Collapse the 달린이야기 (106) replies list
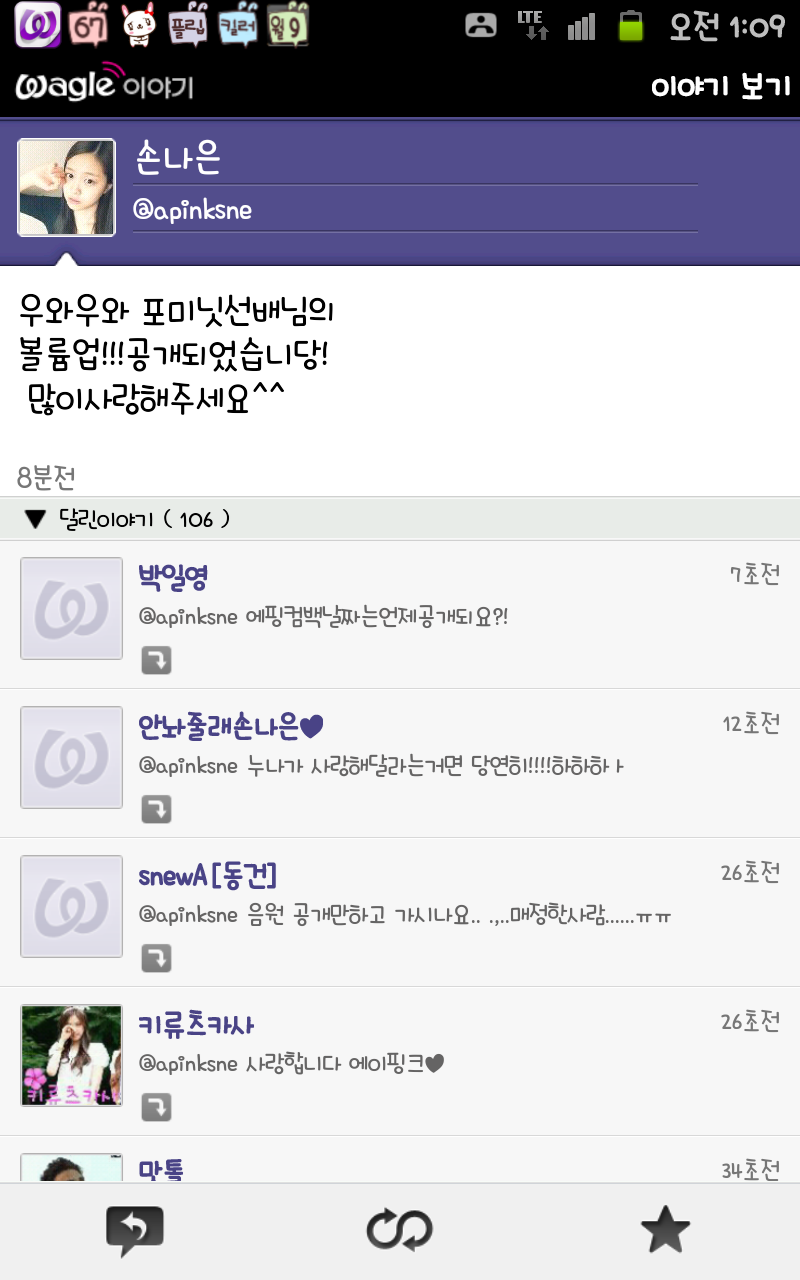 pyautogui.click(x=36, y=519)
